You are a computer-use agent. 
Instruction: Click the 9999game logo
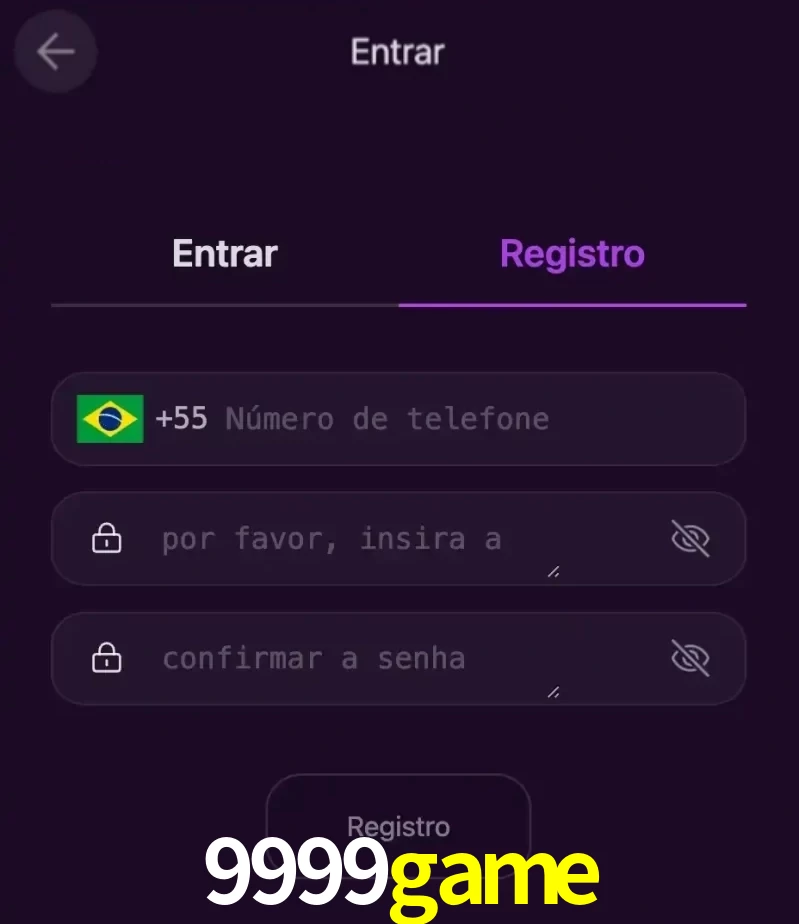click(x=398, y=874)
